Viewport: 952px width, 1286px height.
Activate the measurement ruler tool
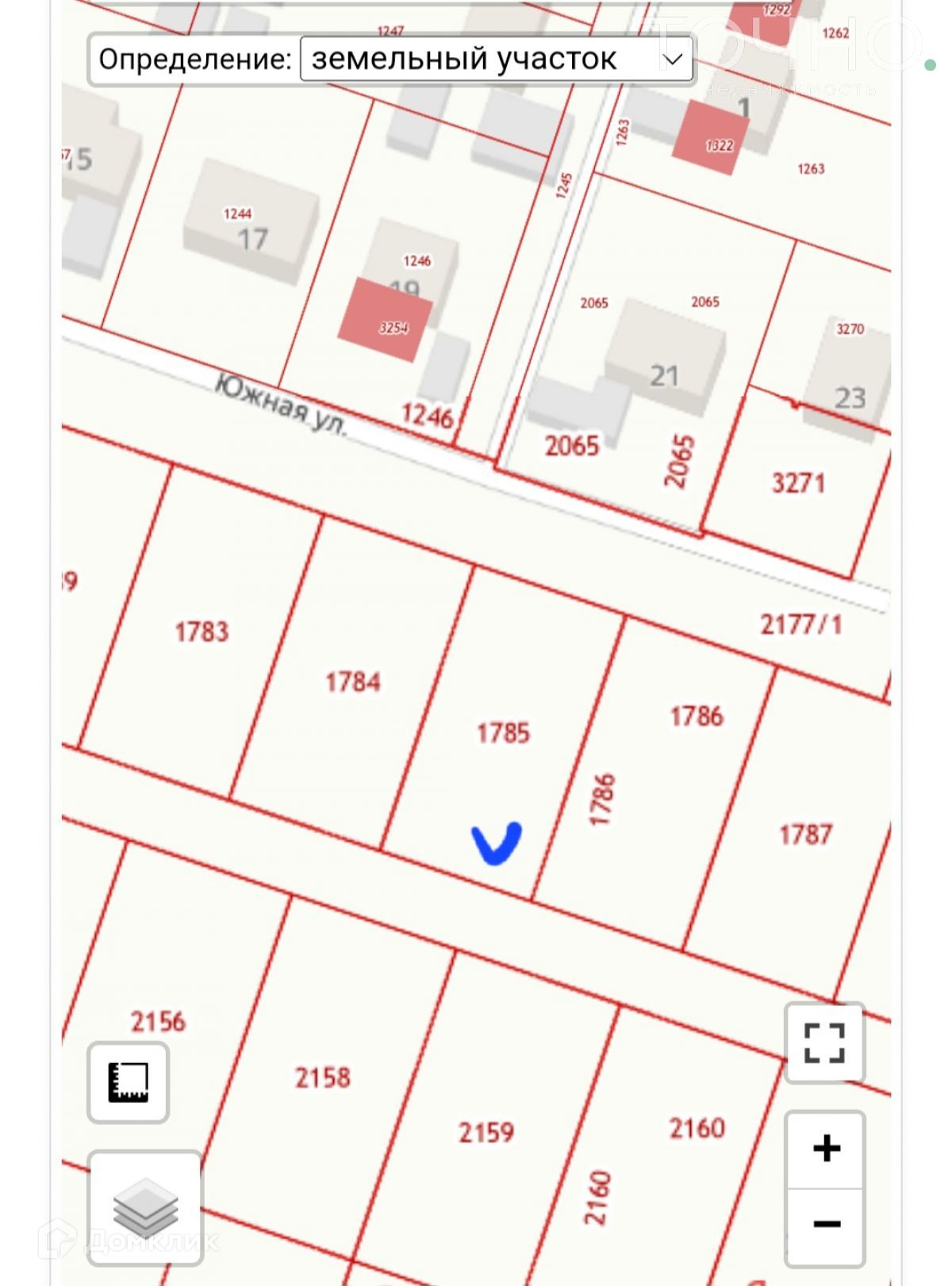[x=128, y=1082]
